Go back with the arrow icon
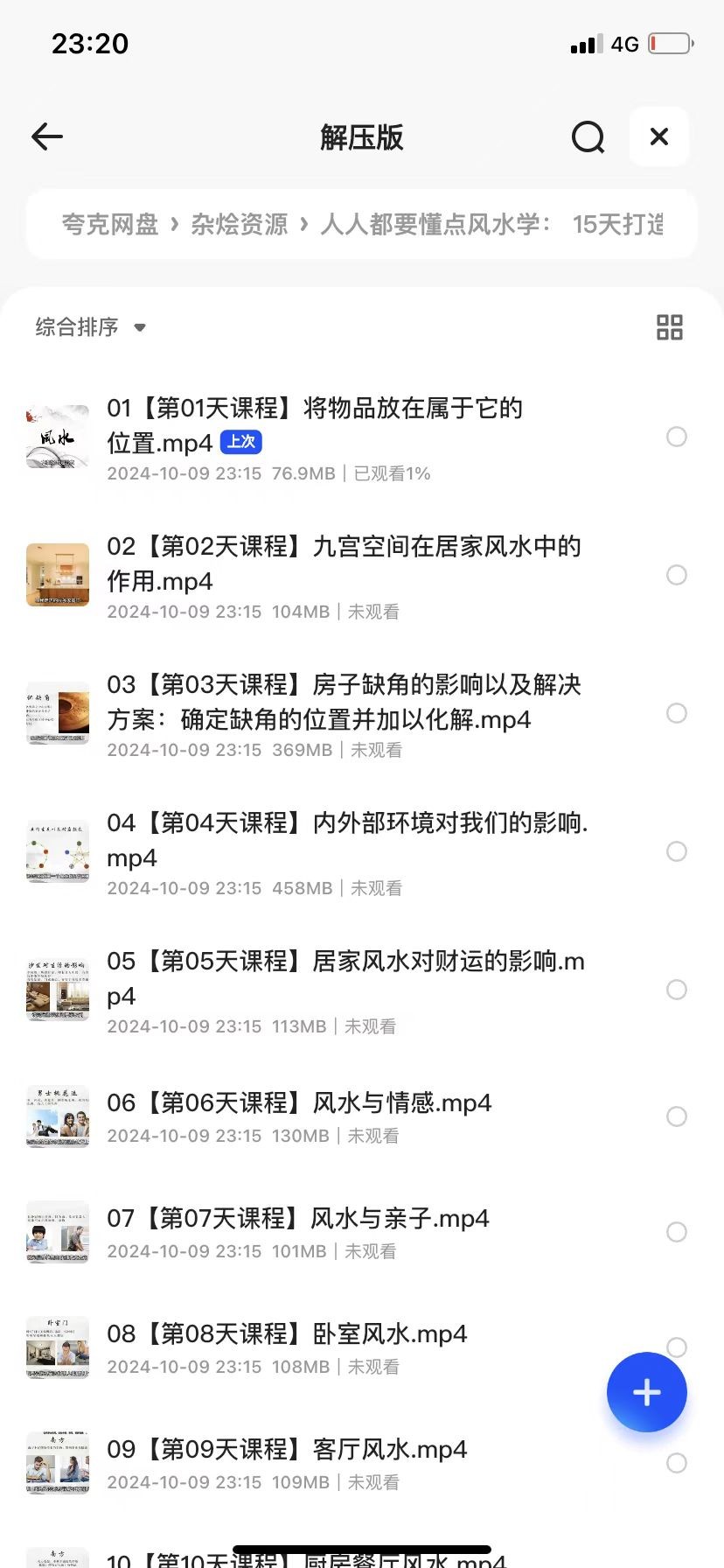Image resolution: width=724 pixels, height=1568 pixels. tap(47, 136)
